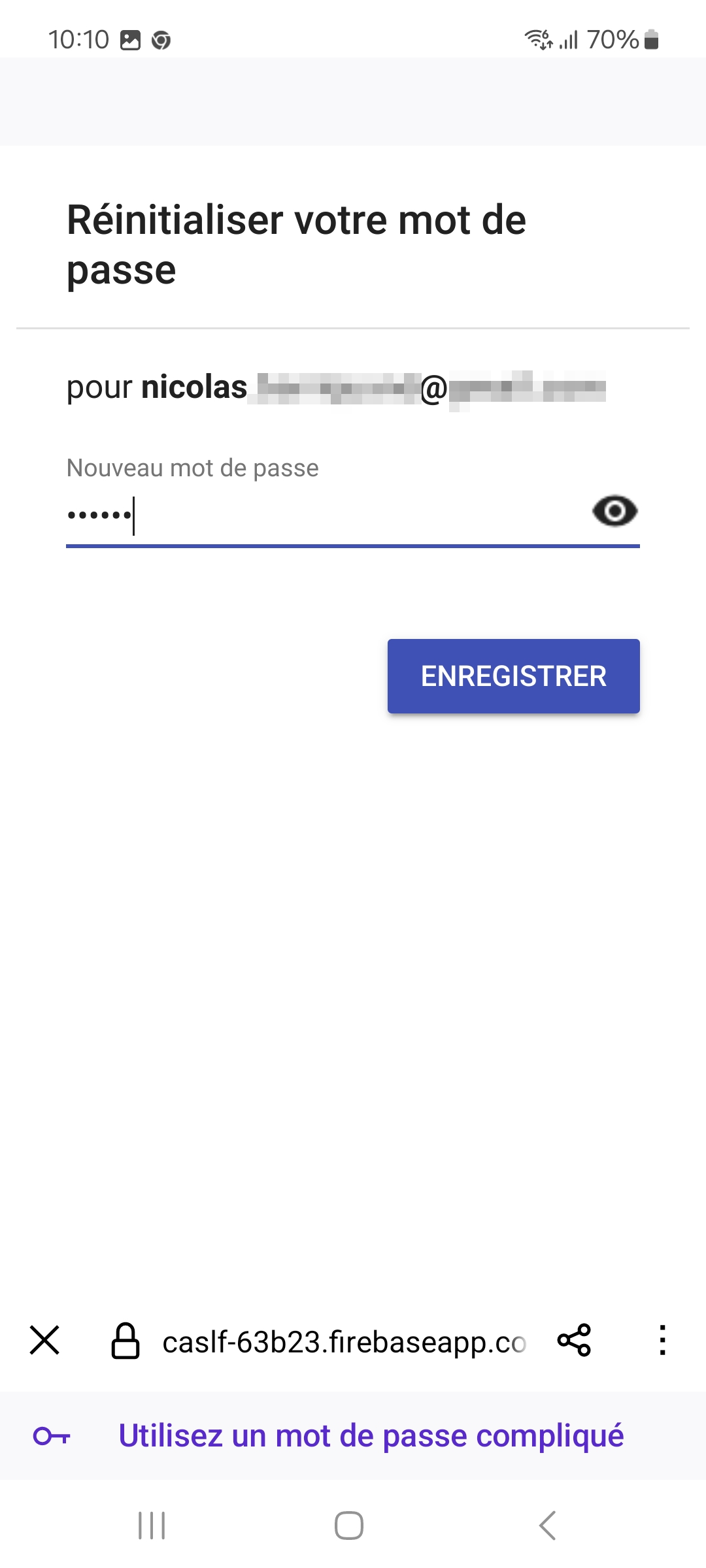Open the site security lock info
The width and height of the screenshot is (706, 1568).
point(125,1341)
